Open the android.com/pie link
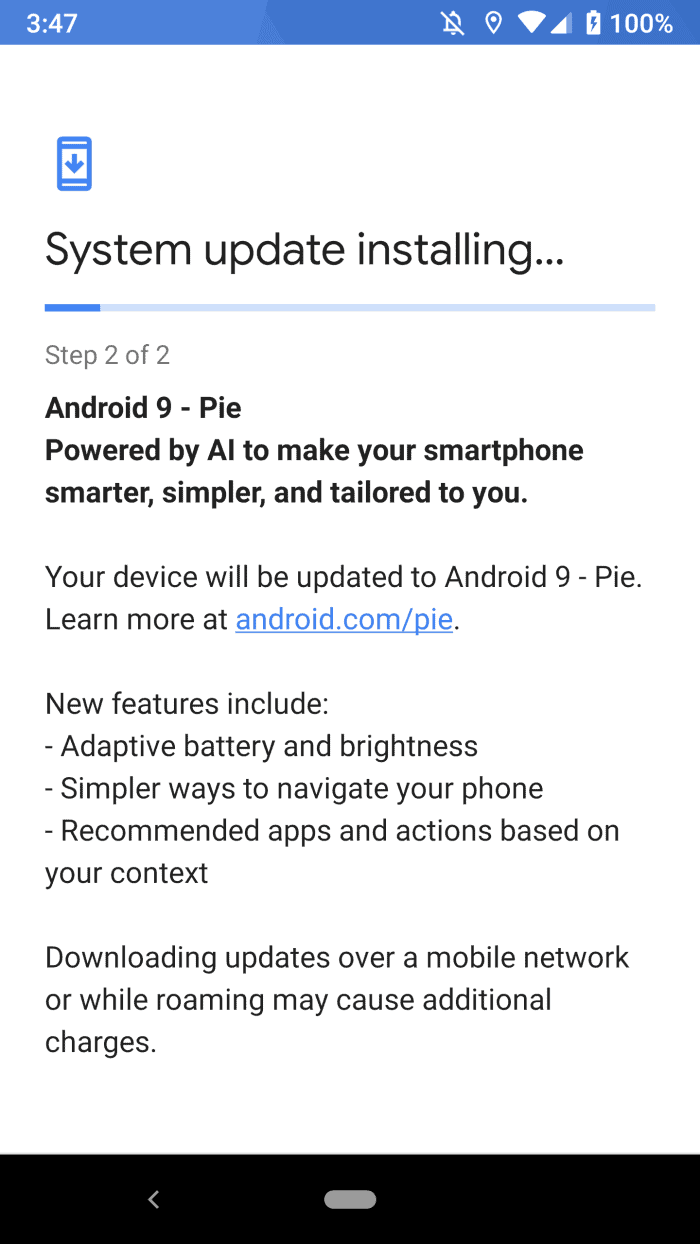The width and height of the screenshot is (700, 1244). coord(345,620)
